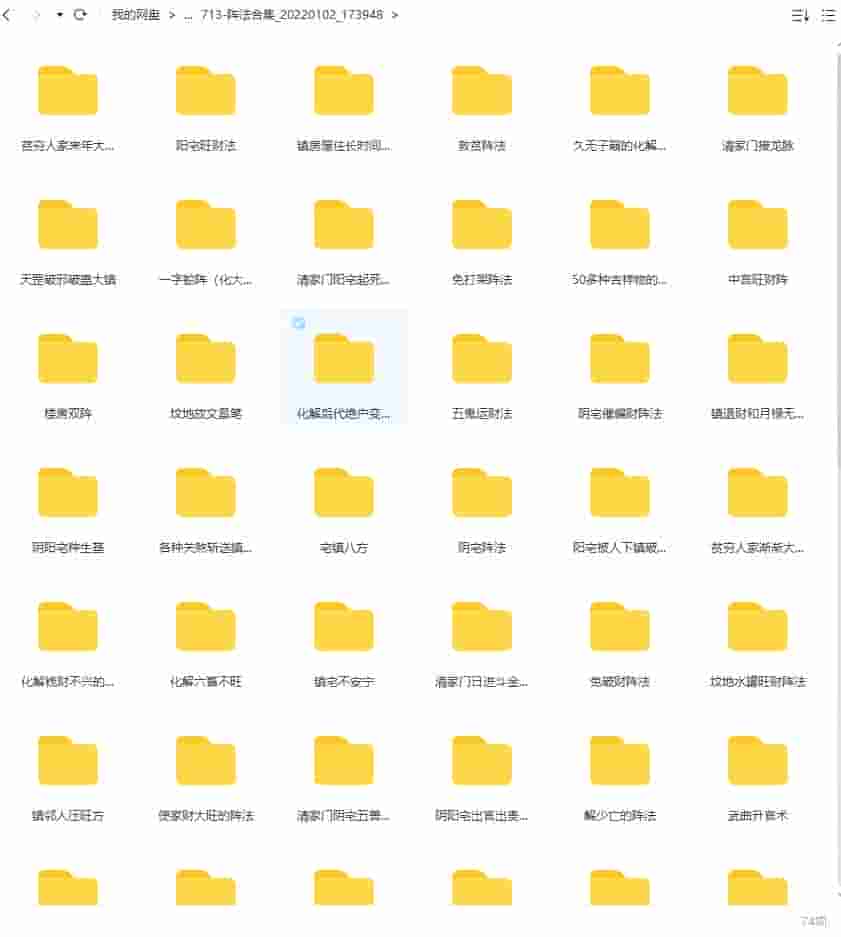The image size is (841, 937).
Task: Uncheck the selected 化解后代绝户变 folder checkbox
Action: click(298, 323)
